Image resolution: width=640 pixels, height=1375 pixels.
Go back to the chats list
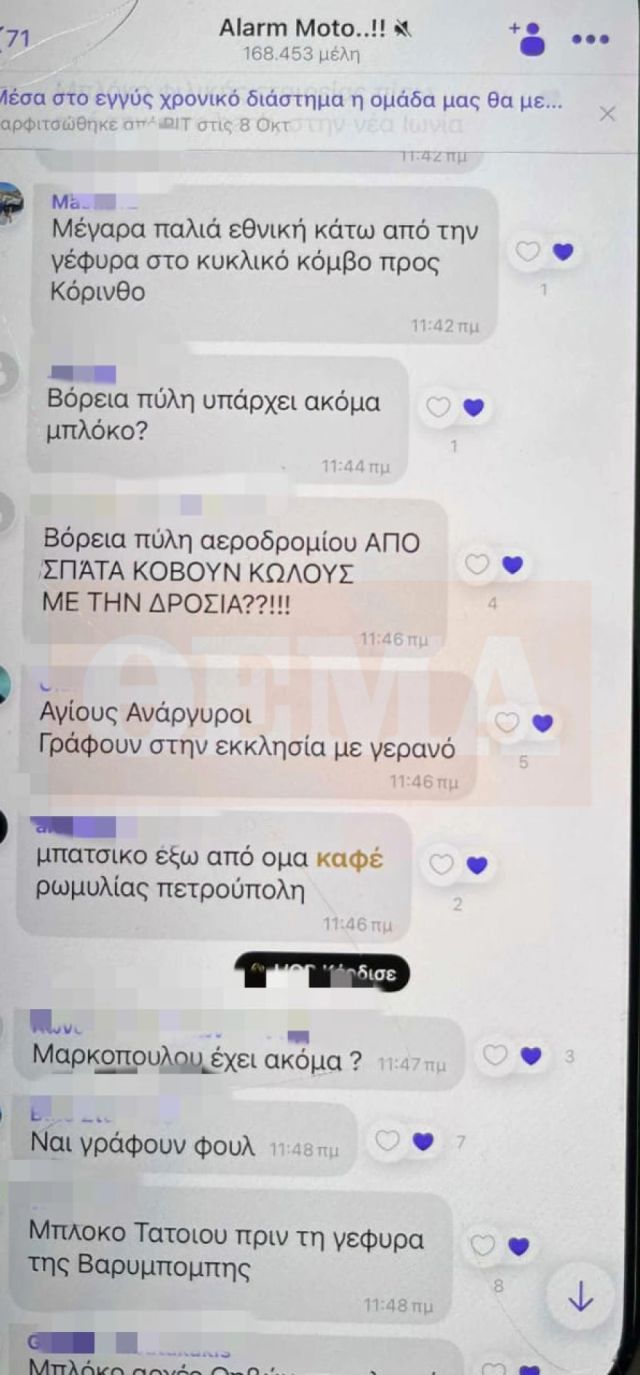(x=16, y=40)
